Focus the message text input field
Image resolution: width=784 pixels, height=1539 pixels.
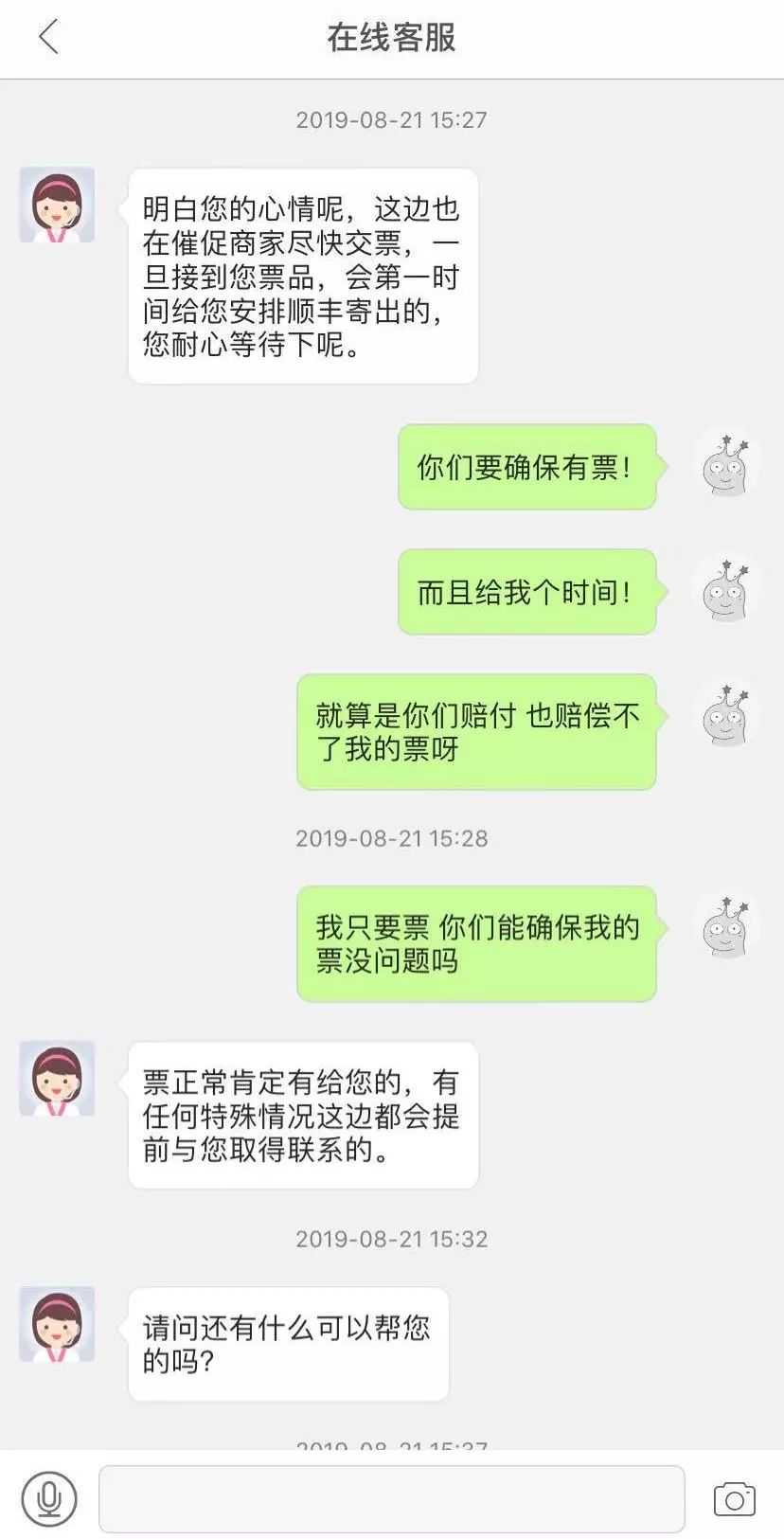[391, 1498]
